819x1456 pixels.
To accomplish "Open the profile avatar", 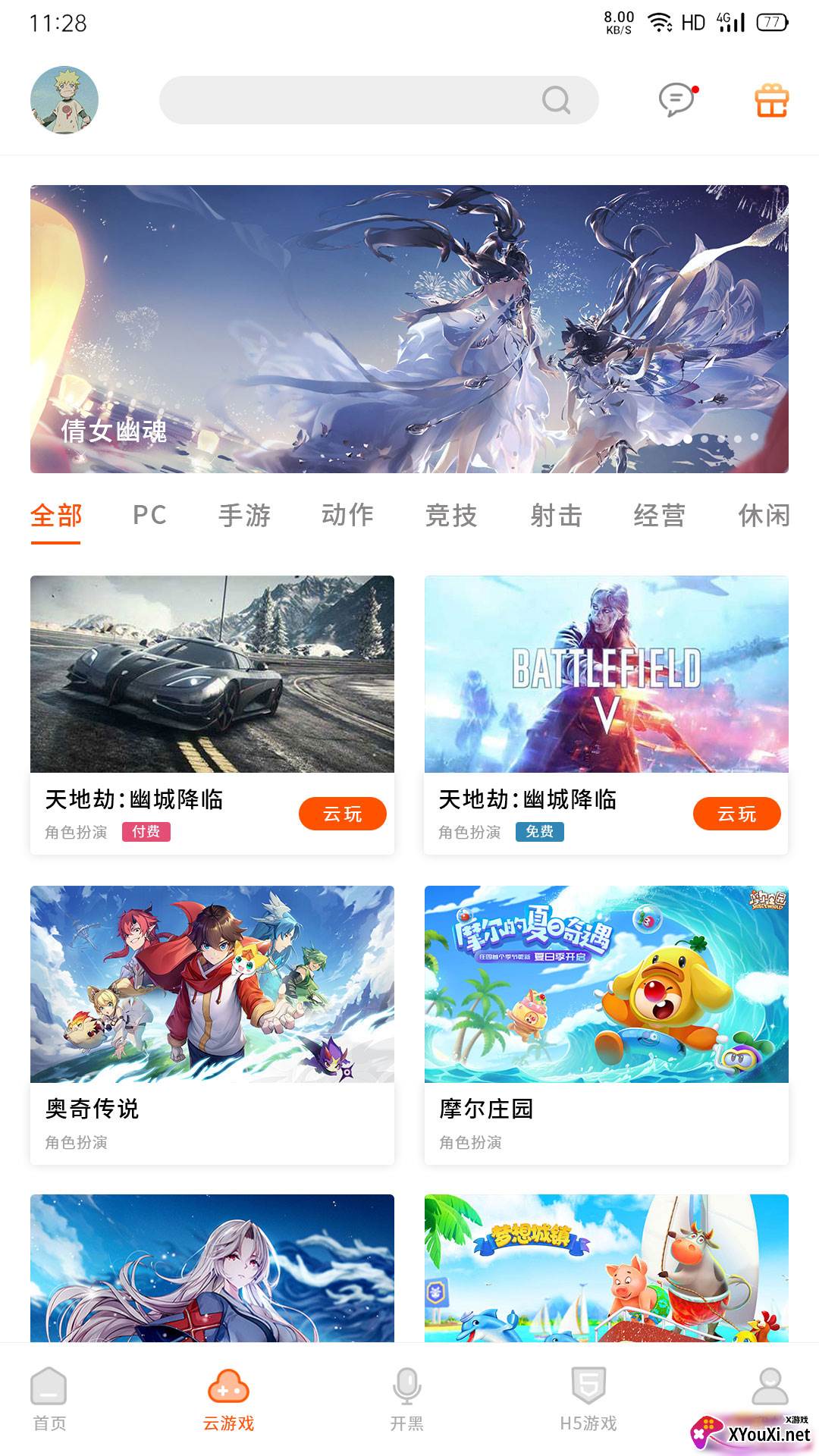I will [x=64, y=100].
